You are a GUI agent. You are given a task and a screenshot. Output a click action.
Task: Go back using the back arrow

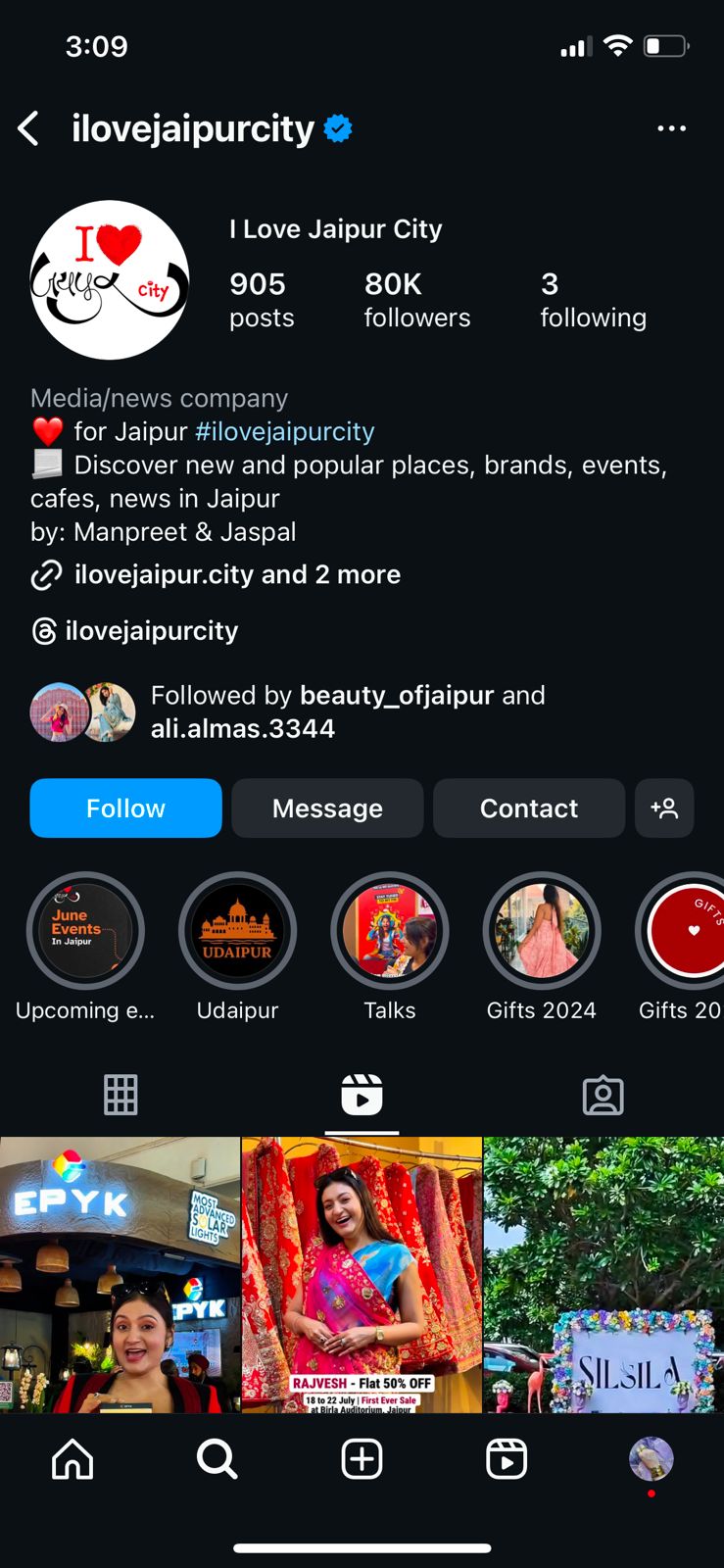(x=29, y=128)
